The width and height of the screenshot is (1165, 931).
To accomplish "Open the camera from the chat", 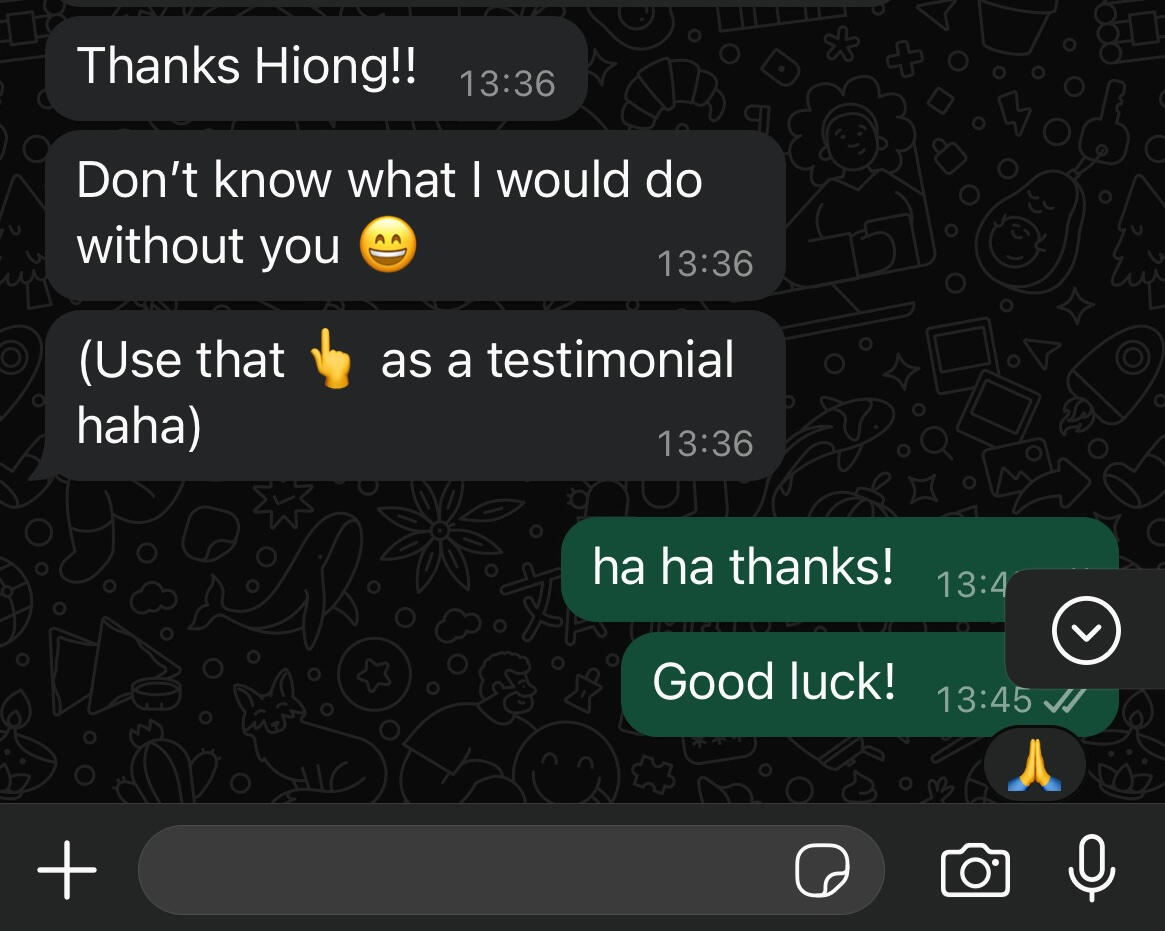I will 975,870.
